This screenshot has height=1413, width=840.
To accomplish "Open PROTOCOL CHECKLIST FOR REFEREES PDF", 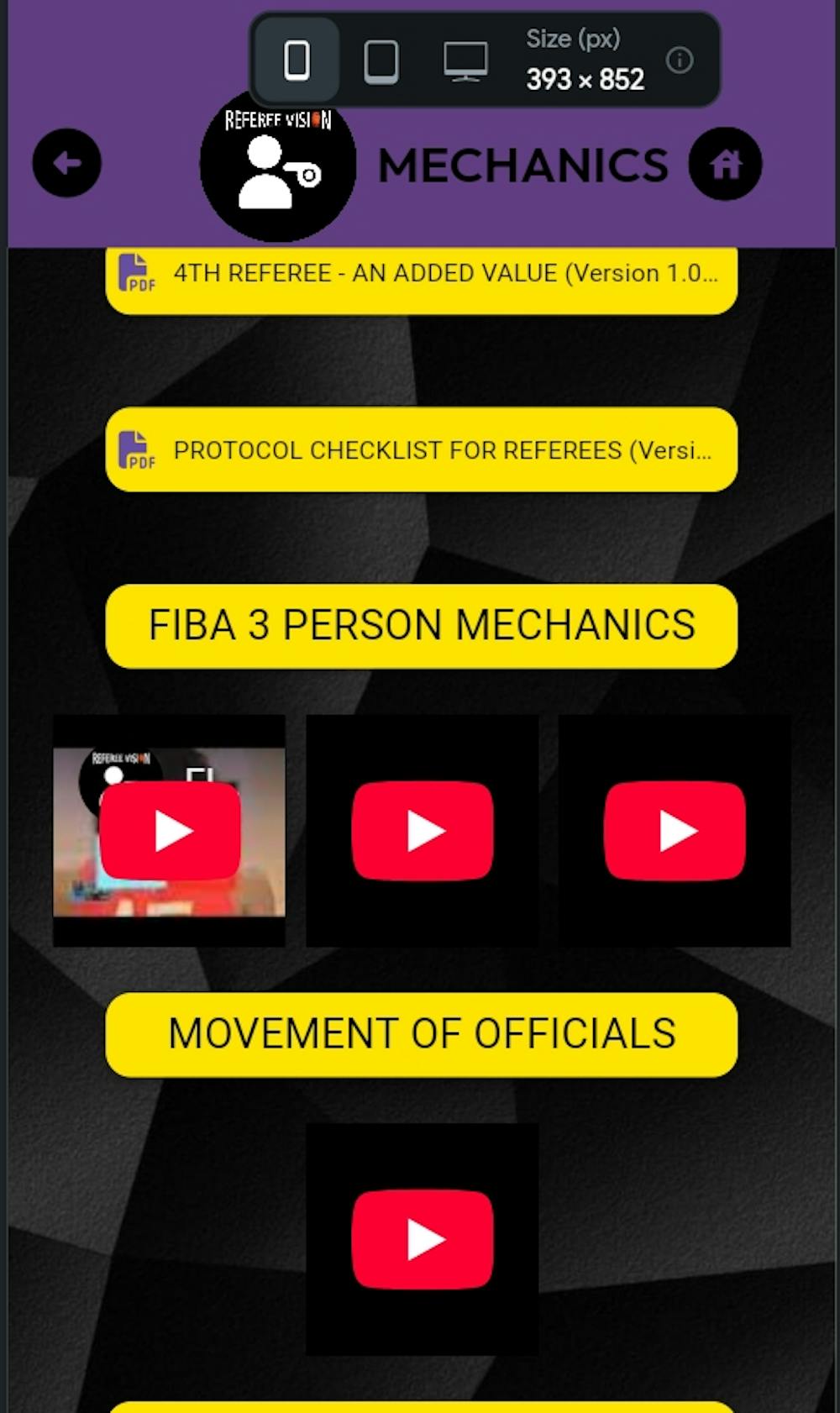I will click(x=421, y=450).
